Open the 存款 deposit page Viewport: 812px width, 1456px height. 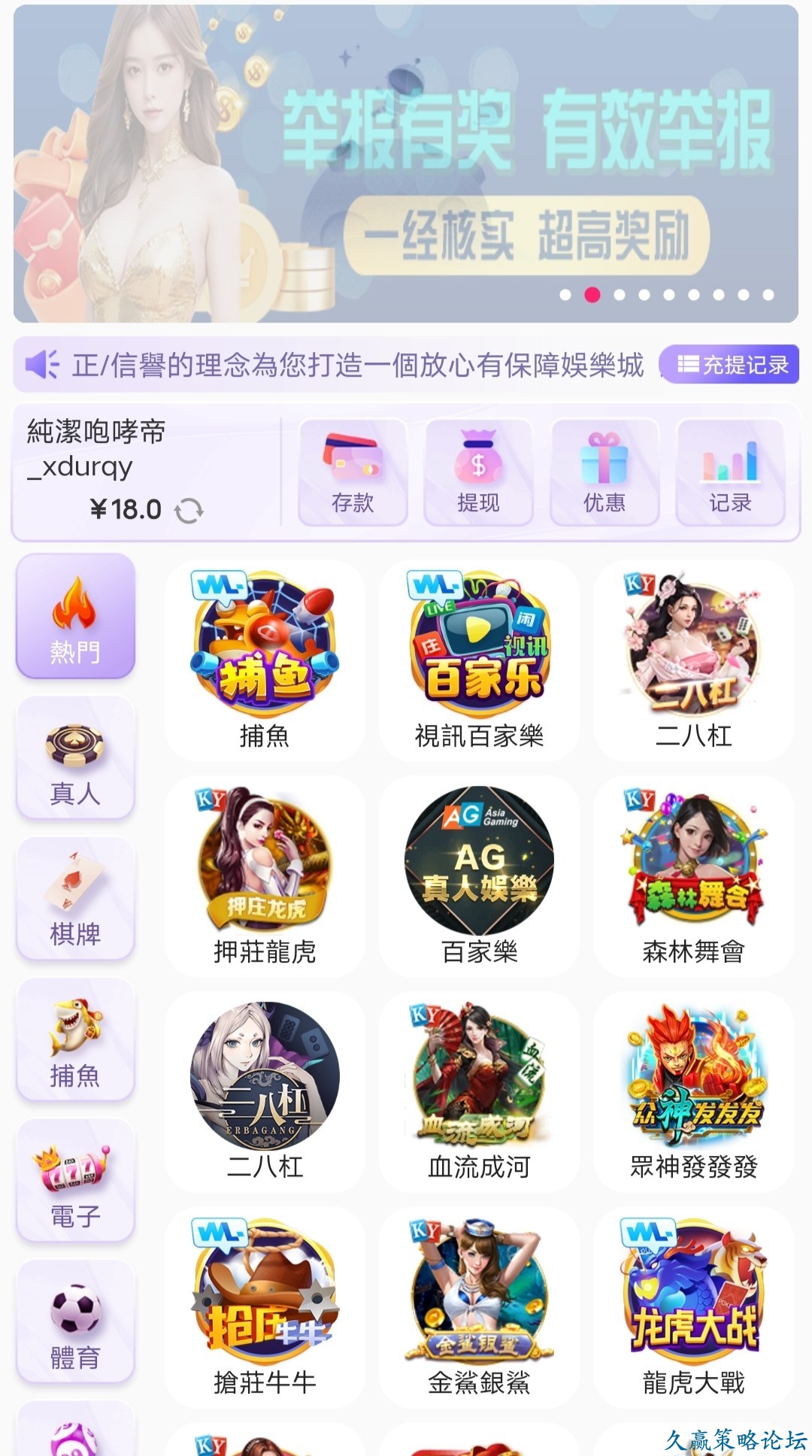353,472
